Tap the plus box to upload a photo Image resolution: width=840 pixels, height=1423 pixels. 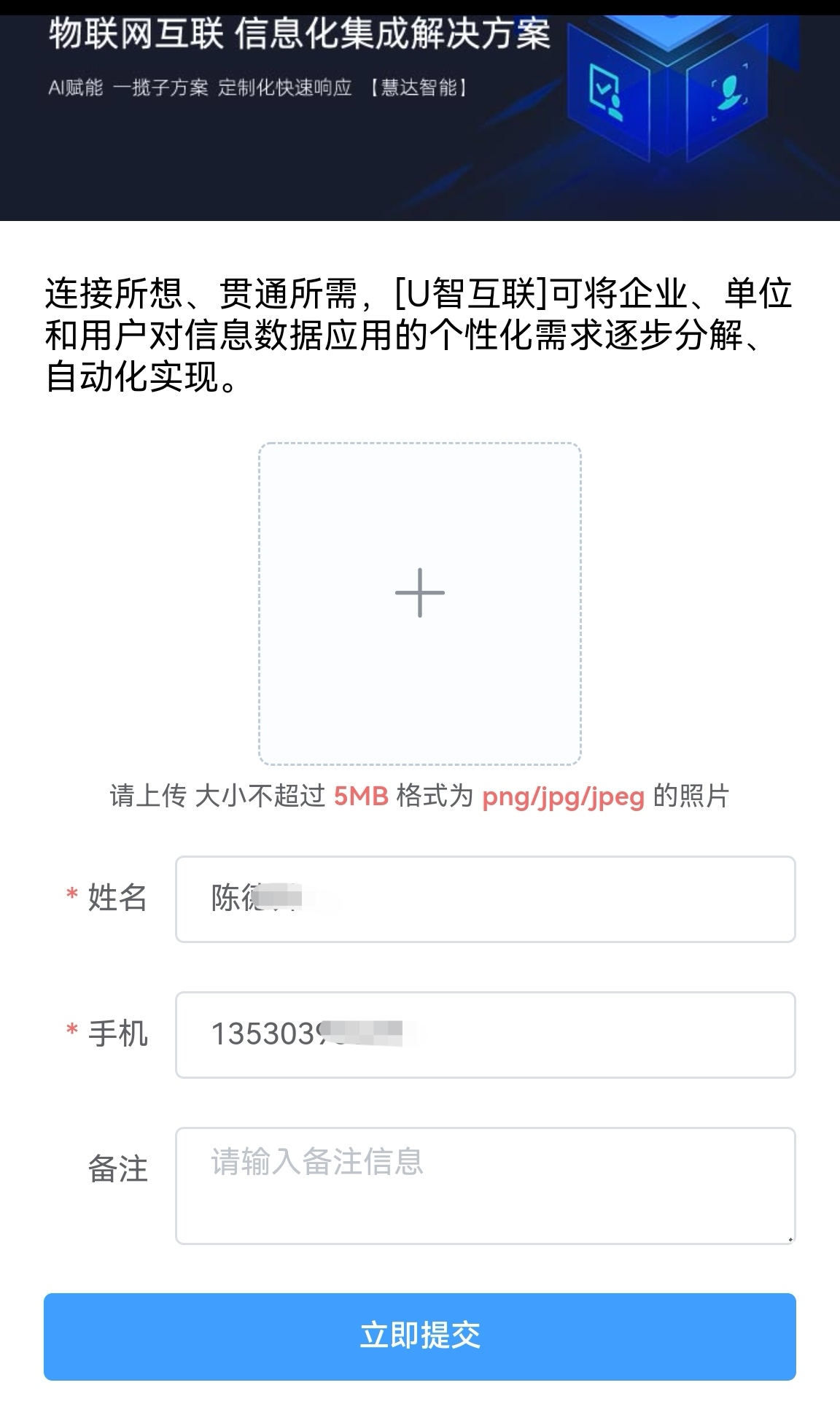pos(419,603)
